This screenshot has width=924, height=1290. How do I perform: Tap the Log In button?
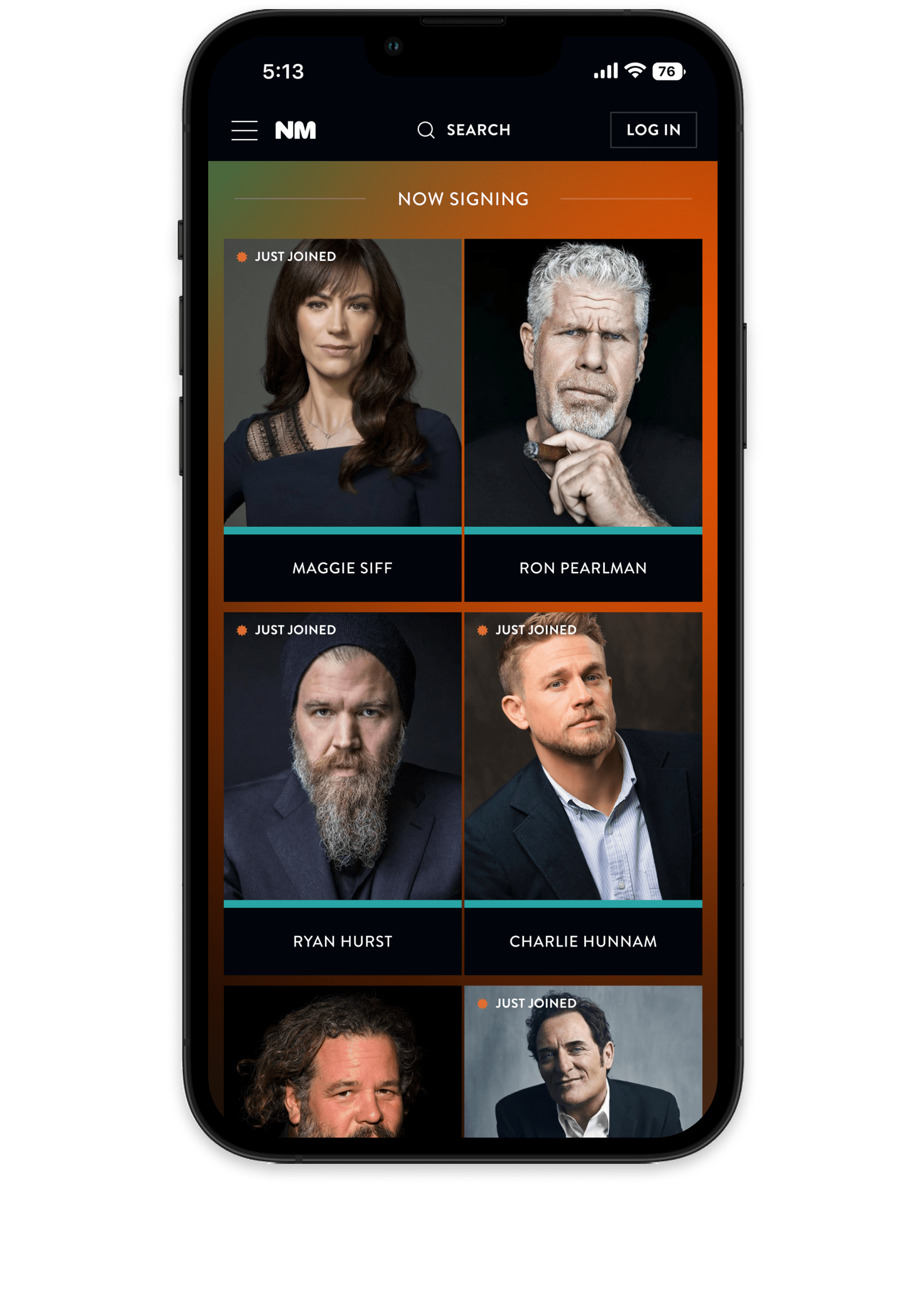click(x=652, y=130)
